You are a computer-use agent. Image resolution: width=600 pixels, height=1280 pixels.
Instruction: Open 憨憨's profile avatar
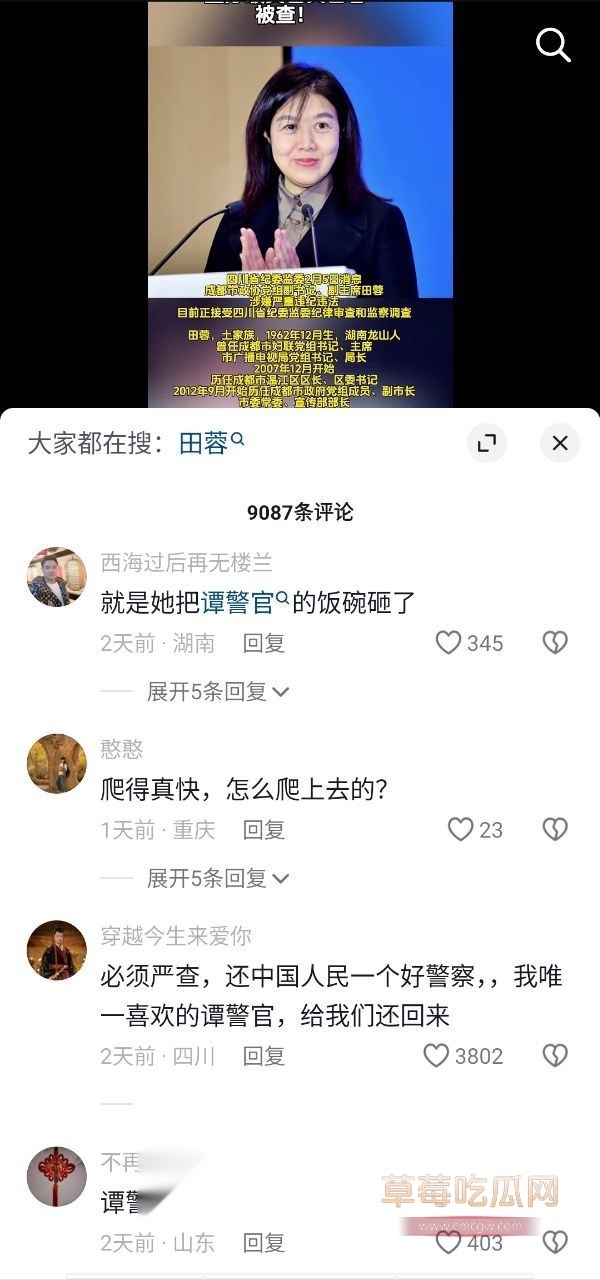click(x=56, y=763)
